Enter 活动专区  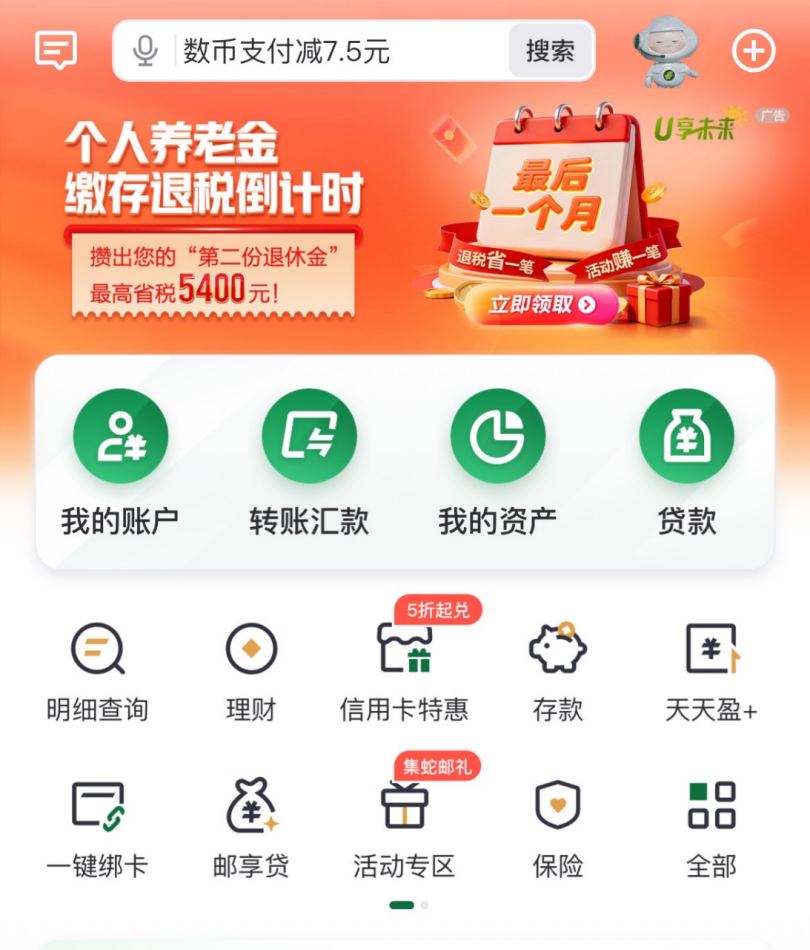click(x=404, y=826)
